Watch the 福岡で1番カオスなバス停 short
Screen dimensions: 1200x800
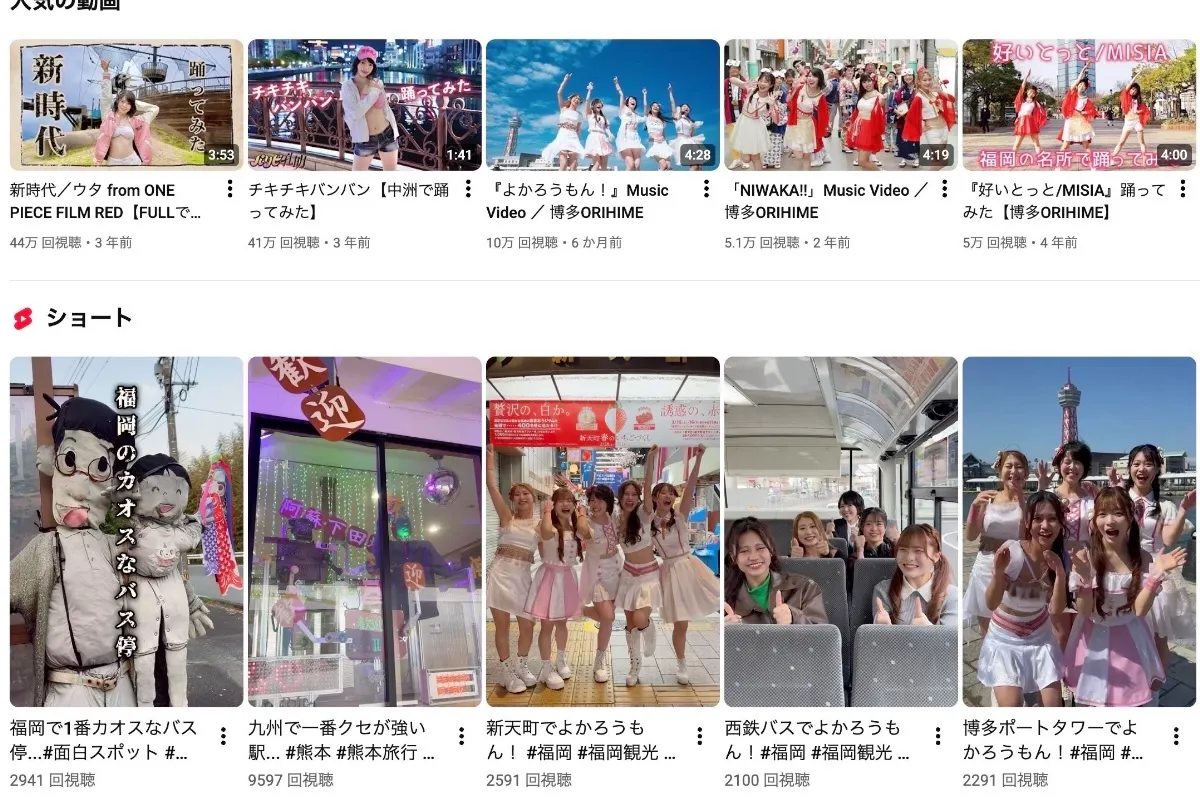coord(126,532)
